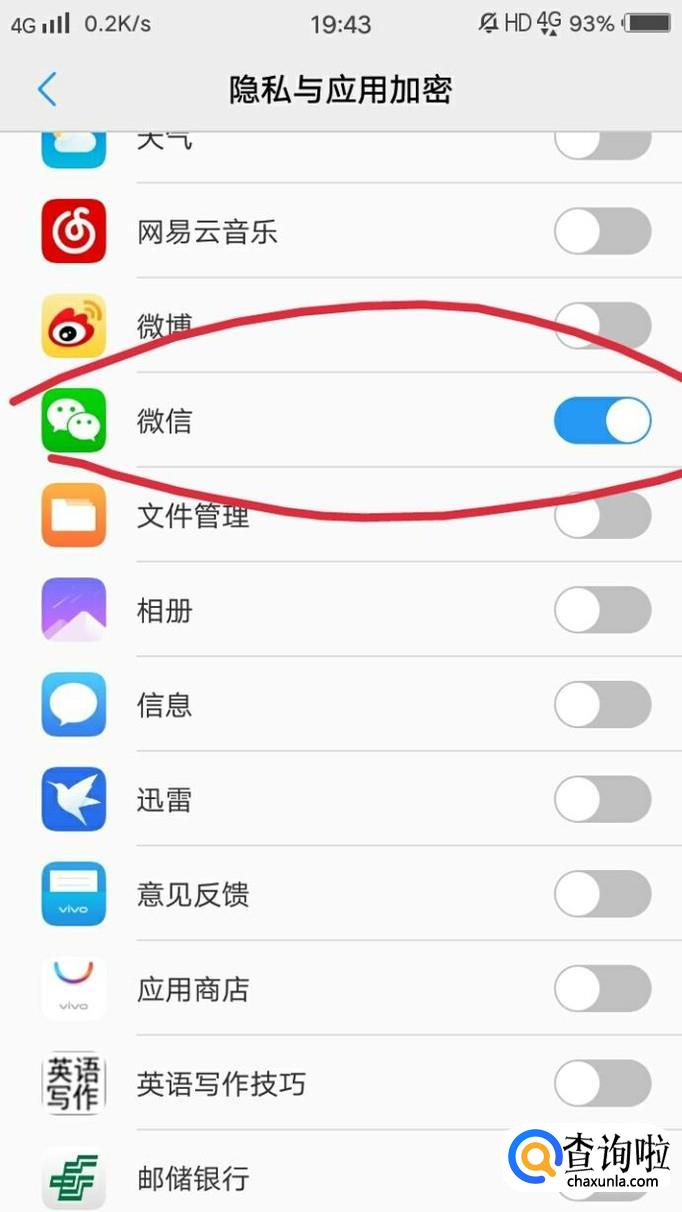Enable encryption for 网易云音乐
The height and width of the screenshot is (1212, 682).
pos(603,232)
